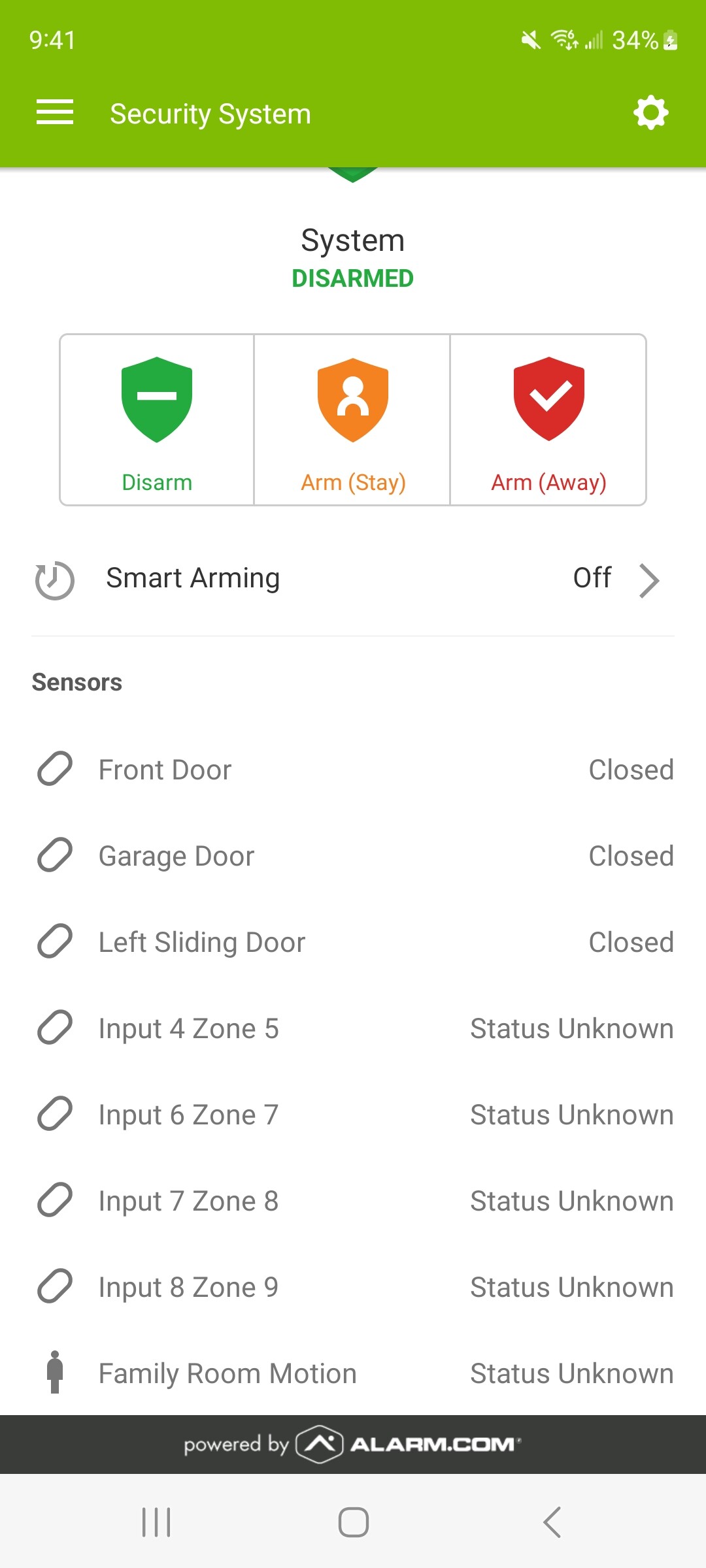
Task: Open the Input 4 Zone 5 sensor
Action: (x=353, y=1028)
